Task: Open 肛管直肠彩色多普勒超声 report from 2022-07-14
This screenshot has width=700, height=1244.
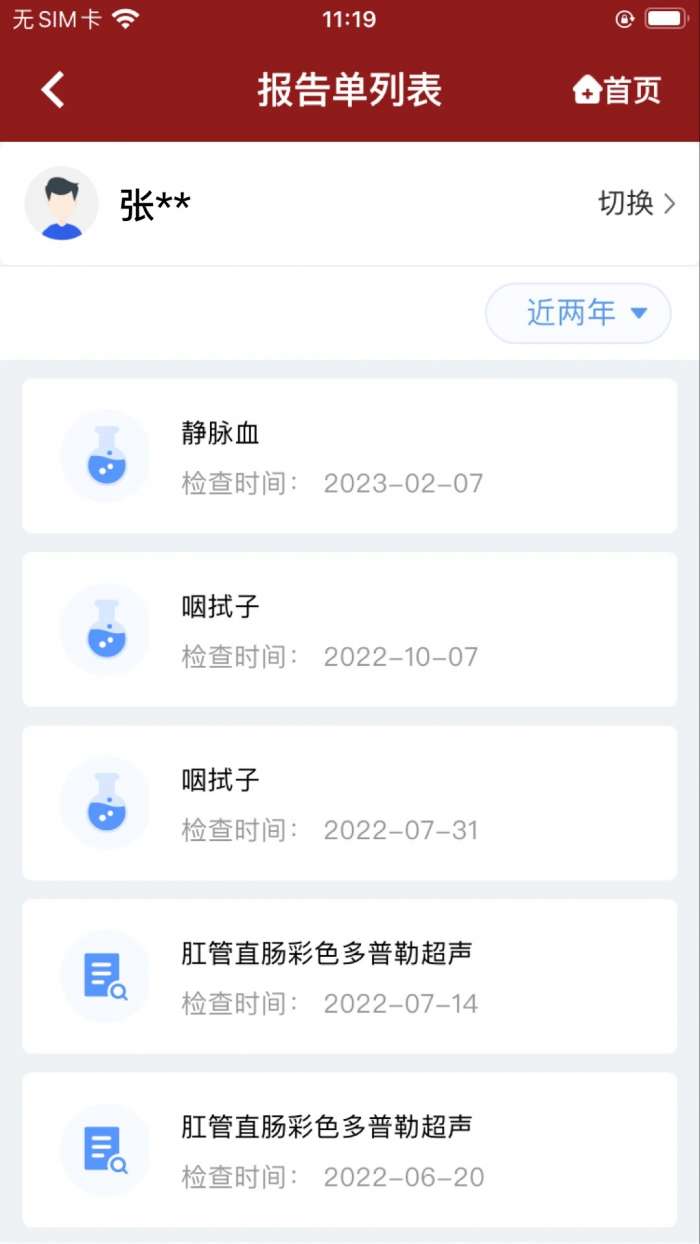Action: (x=349, y=976)
